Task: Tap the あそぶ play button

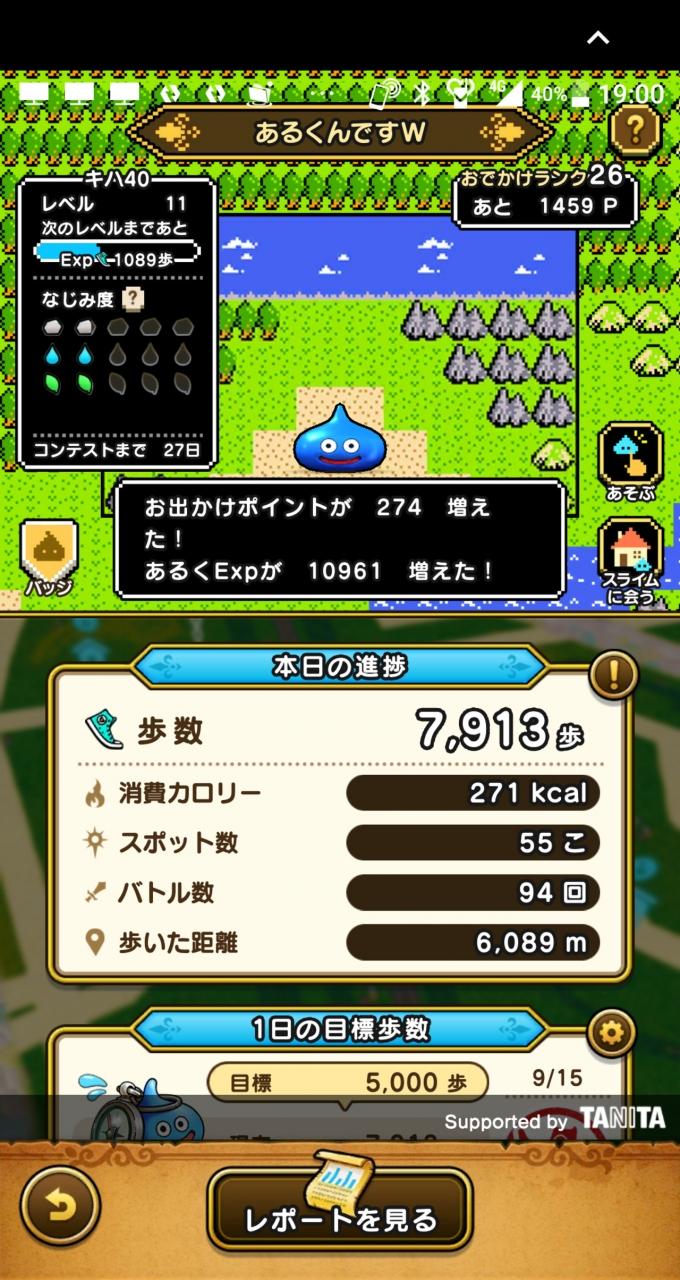Action: [631, 461]
